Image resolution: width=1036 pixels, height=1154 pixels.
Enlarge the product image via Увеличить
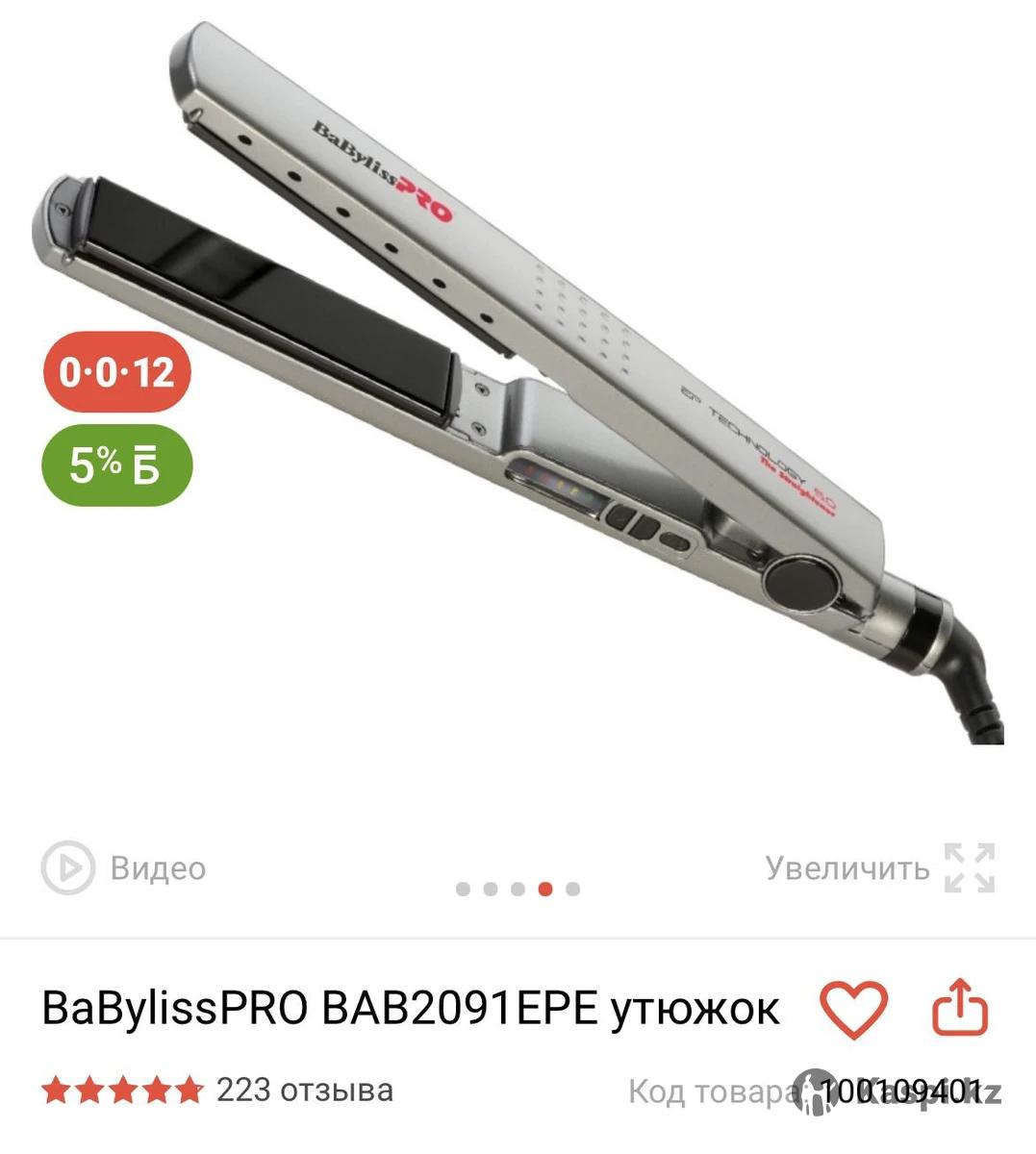point(878,868)
